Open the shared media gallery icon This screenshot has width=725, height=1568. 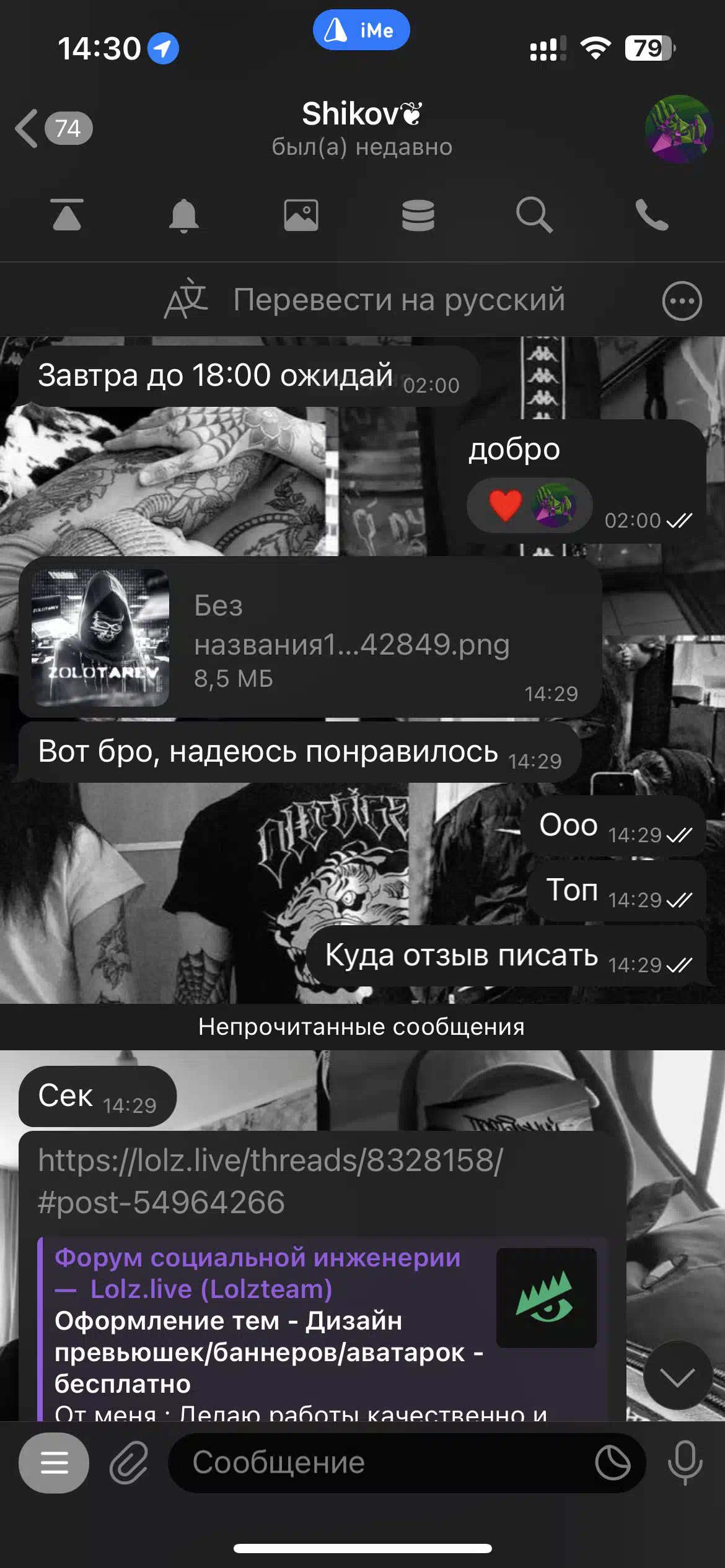pos(301,215)
